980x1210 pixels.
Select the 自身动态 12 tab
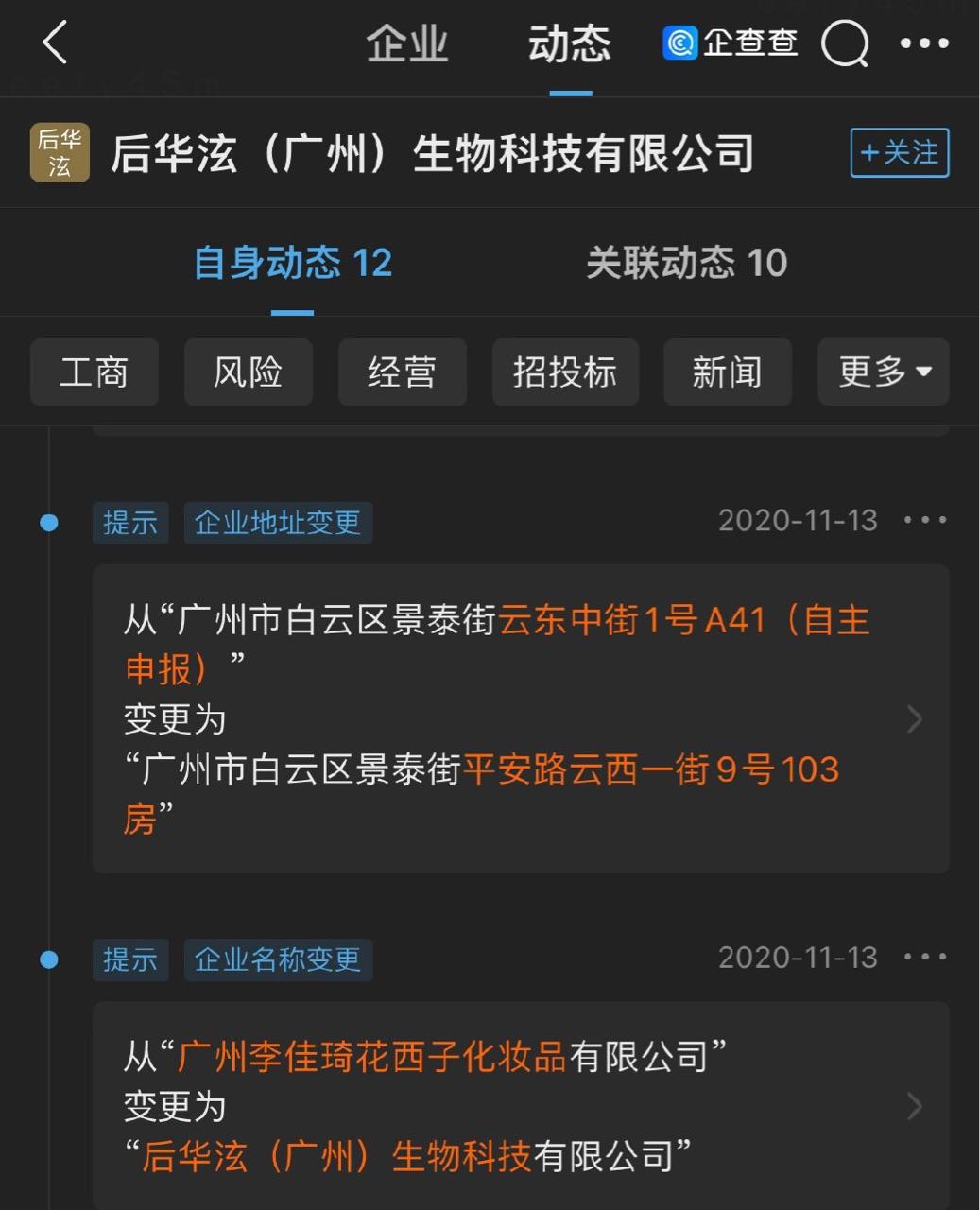[x=292, y=263]
